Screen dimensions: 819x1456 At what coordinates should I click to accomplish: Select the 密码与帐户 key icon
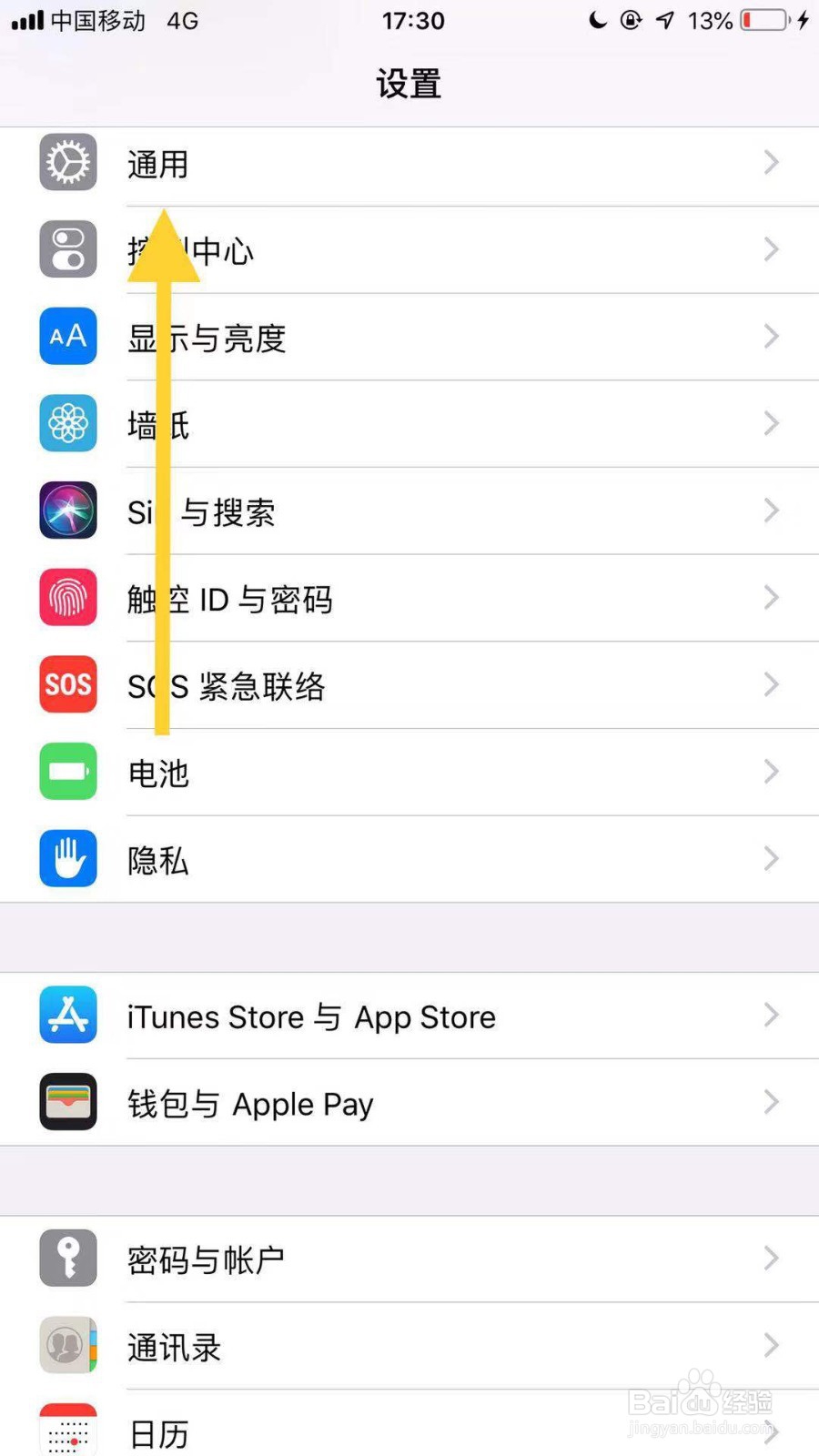point(67,1257)
